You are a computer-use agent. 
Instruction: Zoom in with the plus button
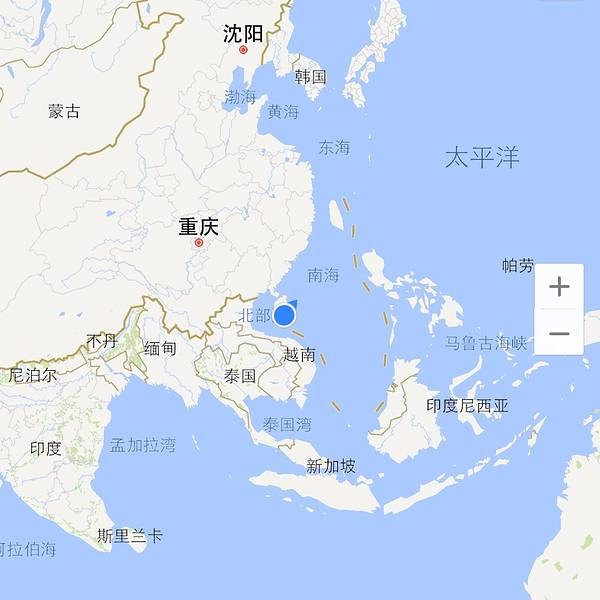559,287
